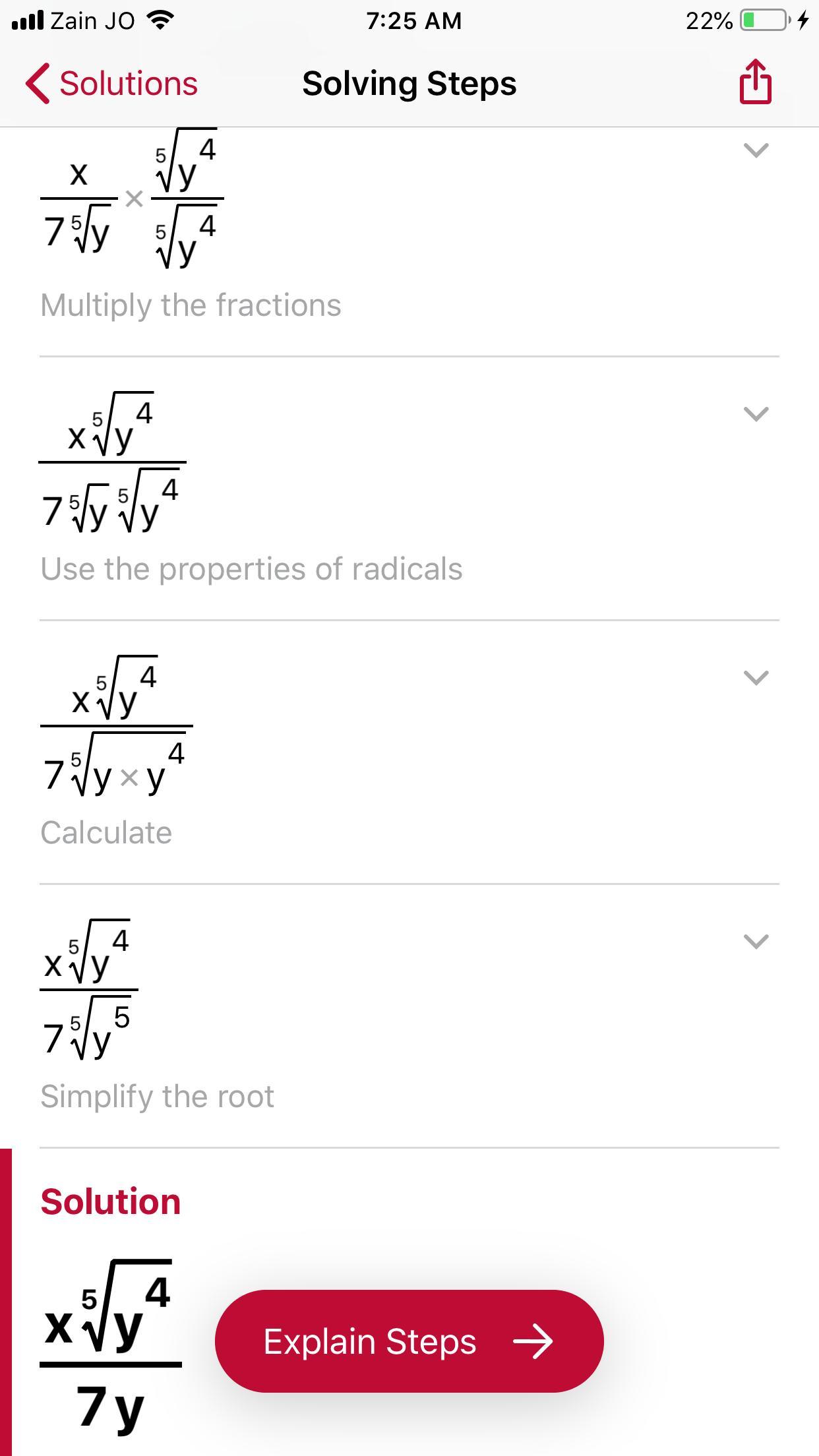Expand the "Use the properties of radicals" step
819x1456 pixels.
[x=756, y=414]
